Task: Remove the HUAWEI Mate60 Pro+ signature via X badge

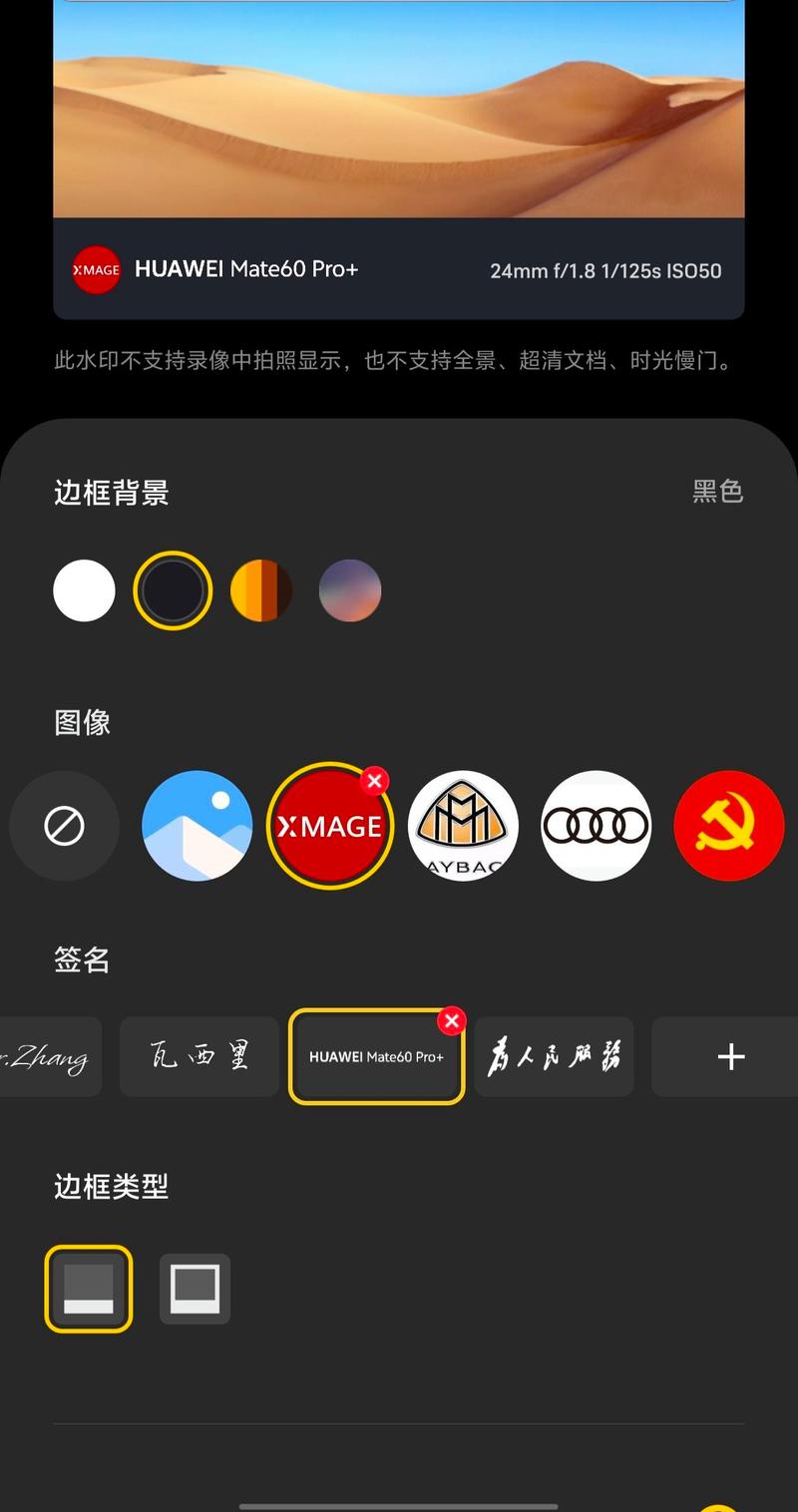Action: pyautogui.click(x=452, y=1020)
